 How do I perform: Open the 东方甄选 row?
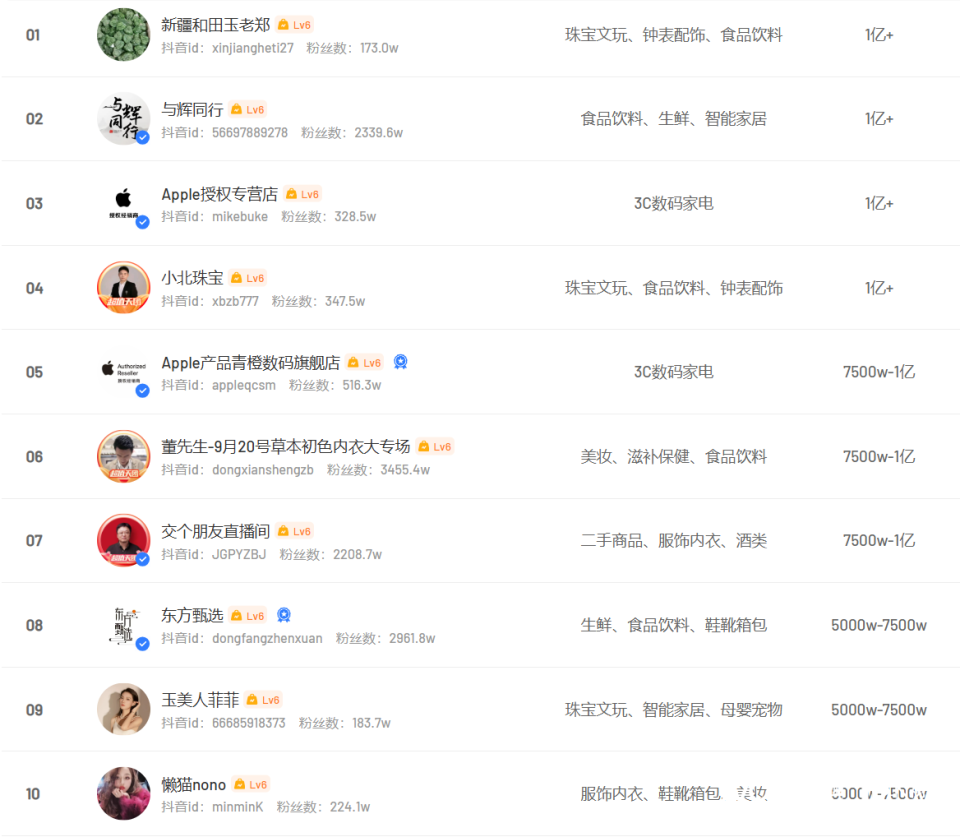[192, 615]
